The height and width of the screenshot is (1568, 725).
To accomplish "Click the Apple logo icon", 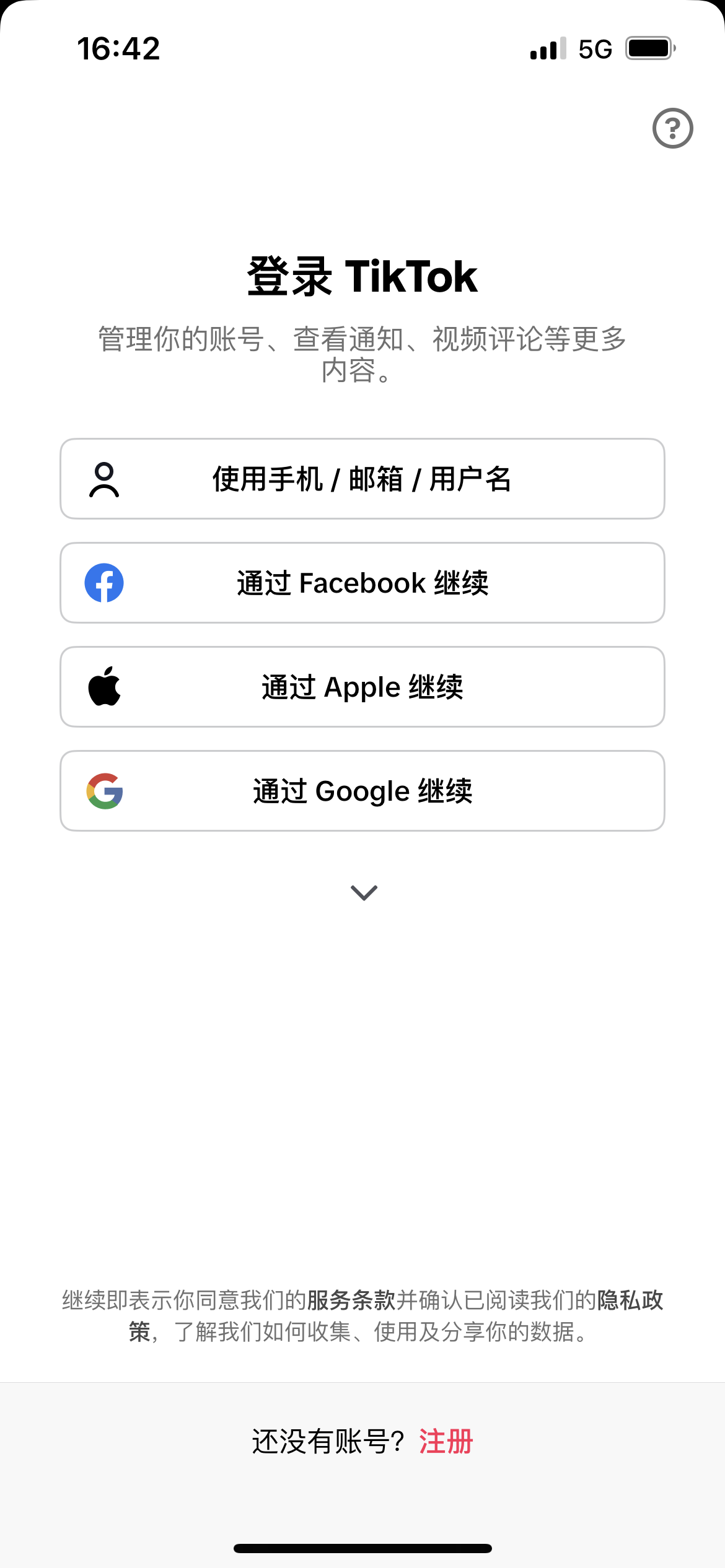I will [x=104, y=686].
